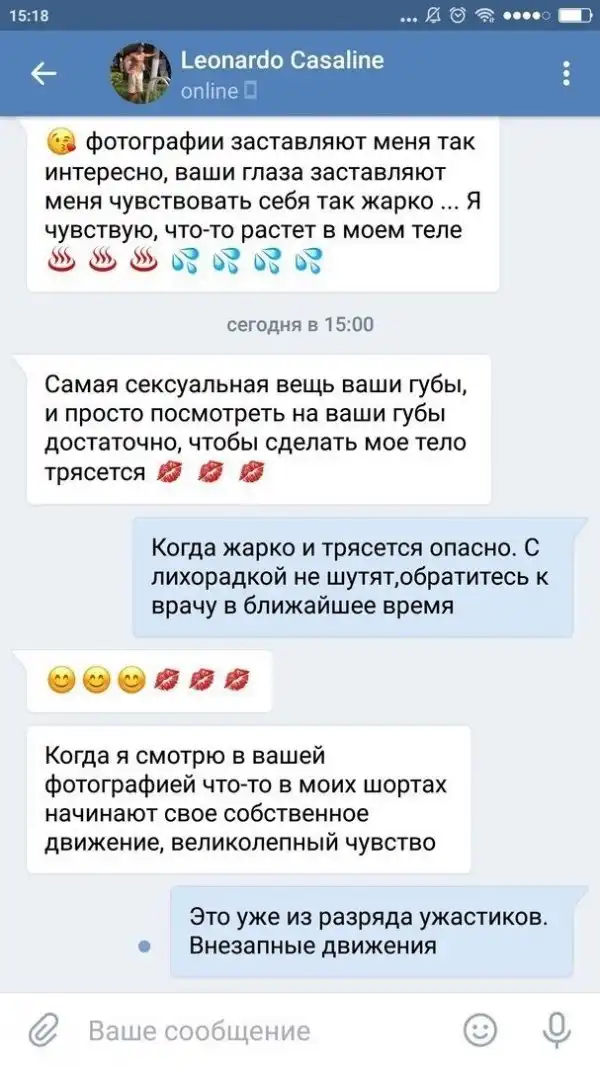Screen dimensions: 600x1067
Task: Record a voice message with microphone
Action: point(555,1029)
